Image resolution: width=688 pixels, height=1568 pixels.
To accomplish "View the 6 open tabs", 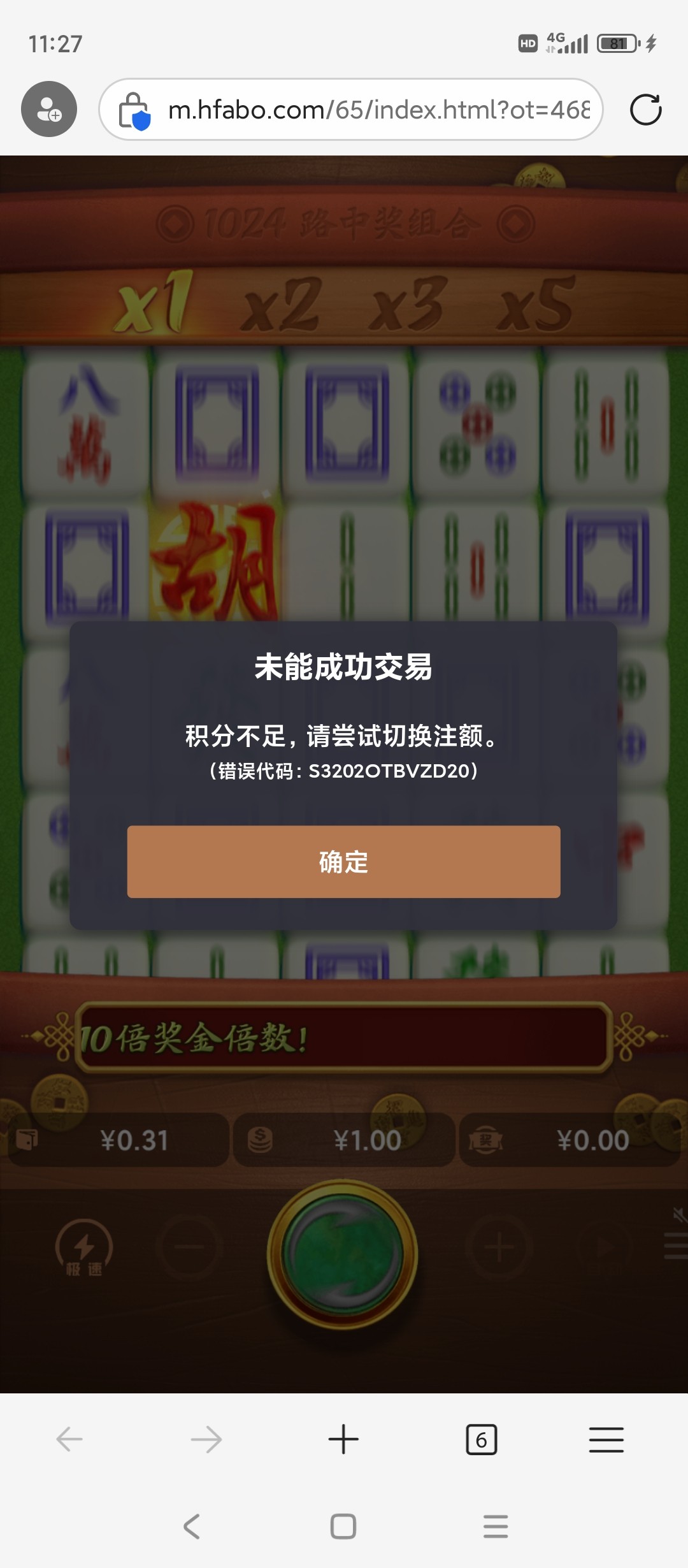I will click(x=481, y=1439).
